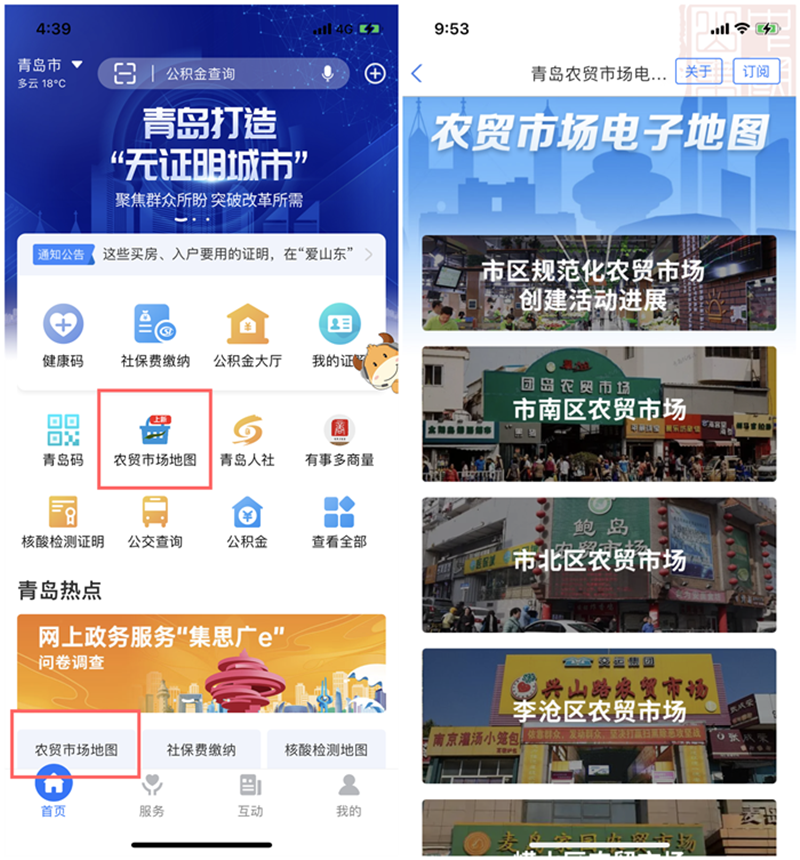The image size is (800, 860).
Task: Switch to the 服务 tab
Action: coord(152,795)
